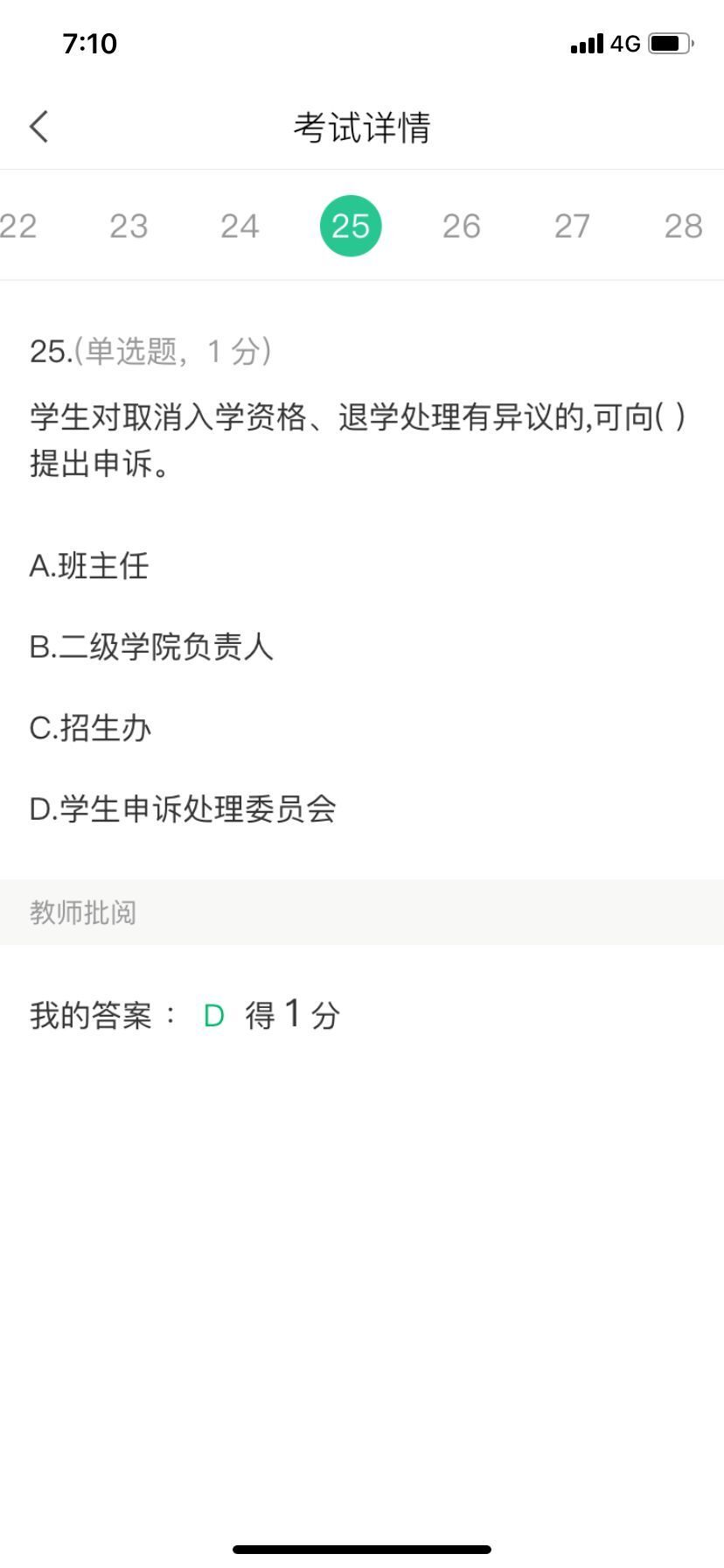The image size is (724, 1568).
Task: Select question 25 in number strip
Action: pos(351,227)
